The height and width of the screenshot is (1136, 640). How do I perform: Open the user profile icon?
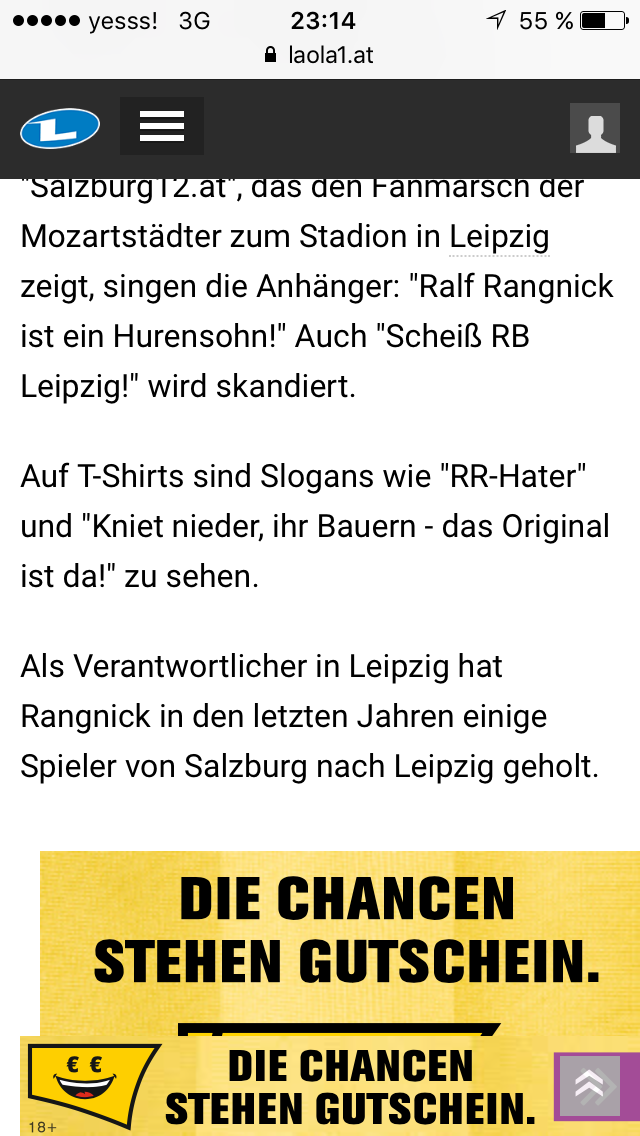coord(594,128)
